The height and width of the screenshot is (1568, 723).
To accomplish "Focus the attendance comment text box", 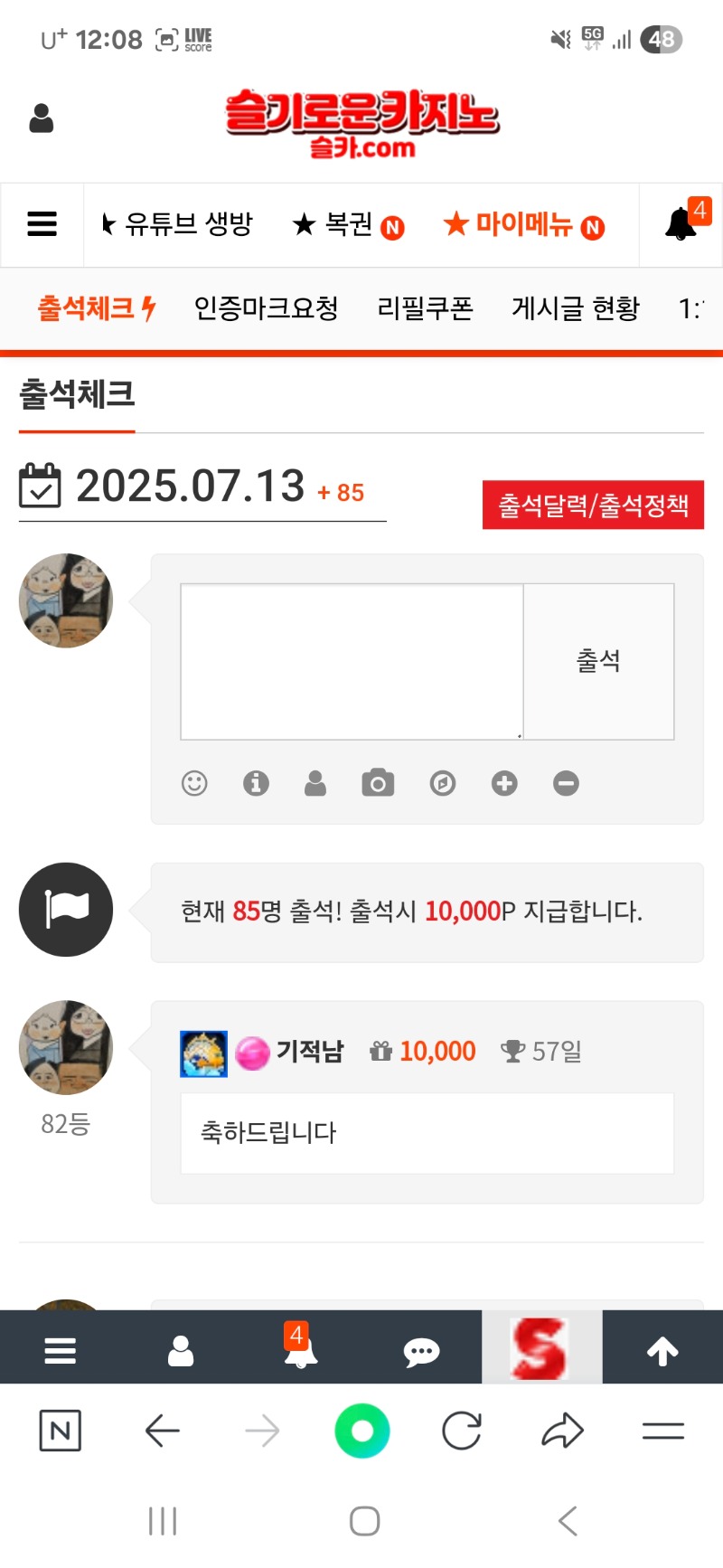I will [352, 661].
